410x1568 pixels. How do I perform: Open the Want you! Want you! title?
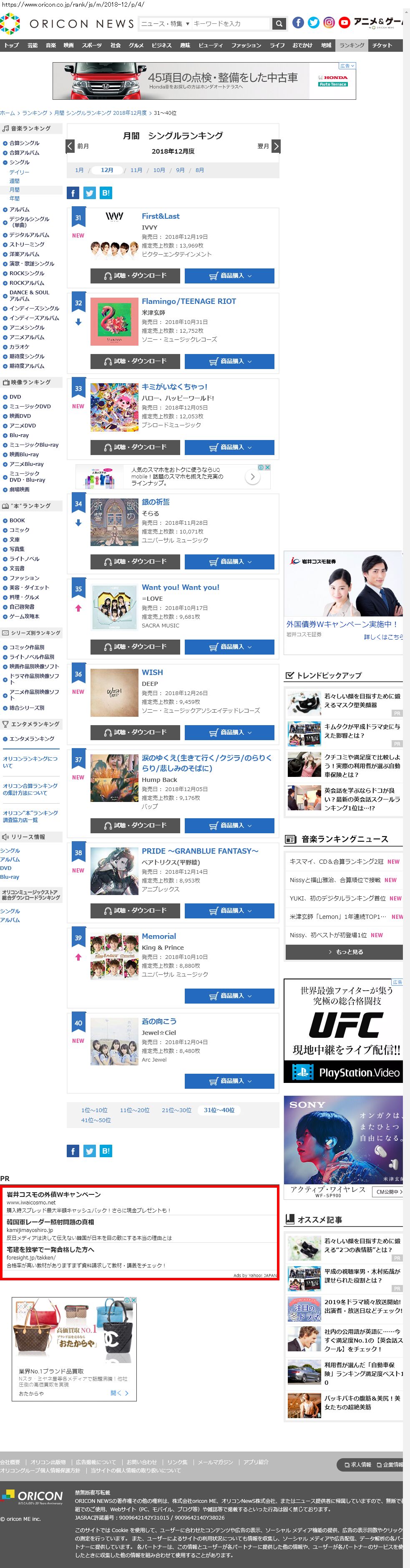click(180, 587)
